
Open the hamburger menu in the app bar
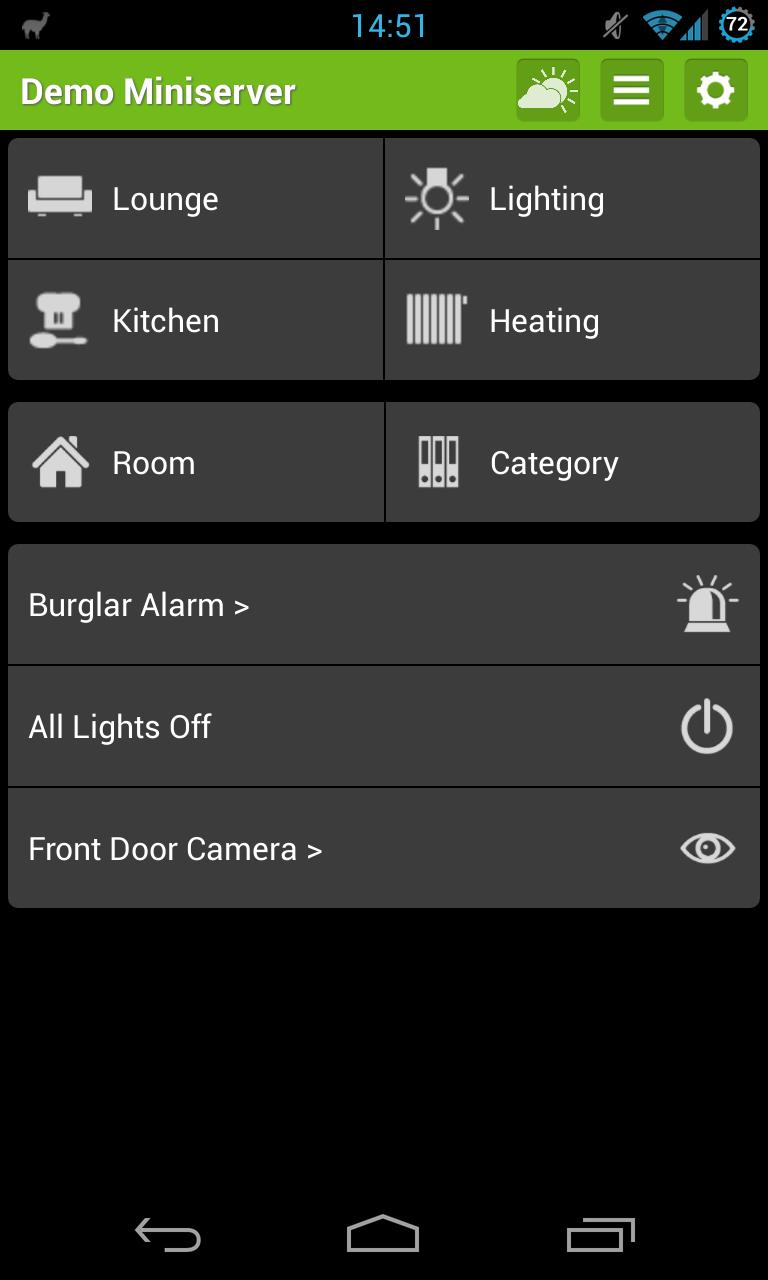tap(631, 91)
